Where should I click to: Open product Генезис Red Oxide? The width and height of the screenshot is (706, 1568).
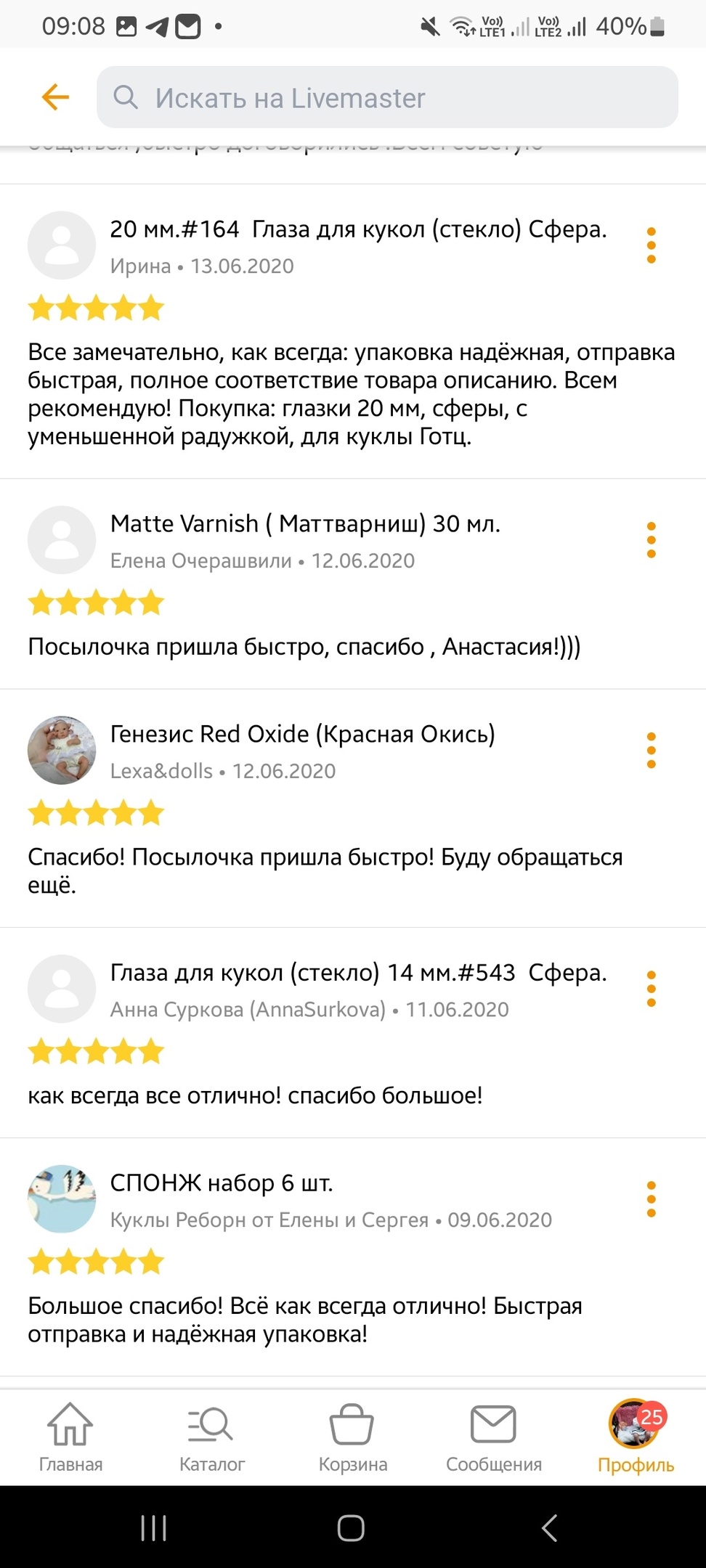point(302,734)
